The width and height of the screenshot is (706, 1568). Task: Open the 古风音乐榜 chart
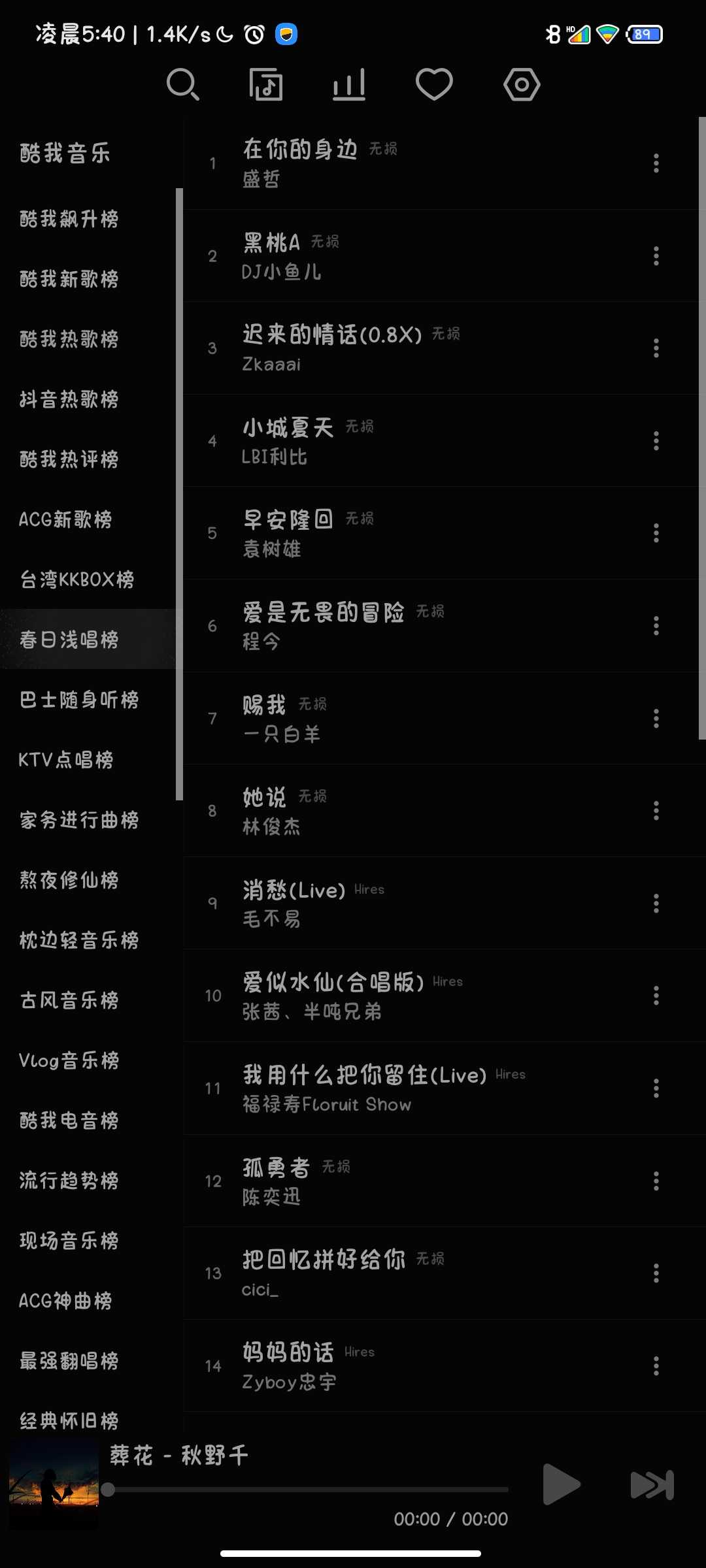pos(69,1000)
